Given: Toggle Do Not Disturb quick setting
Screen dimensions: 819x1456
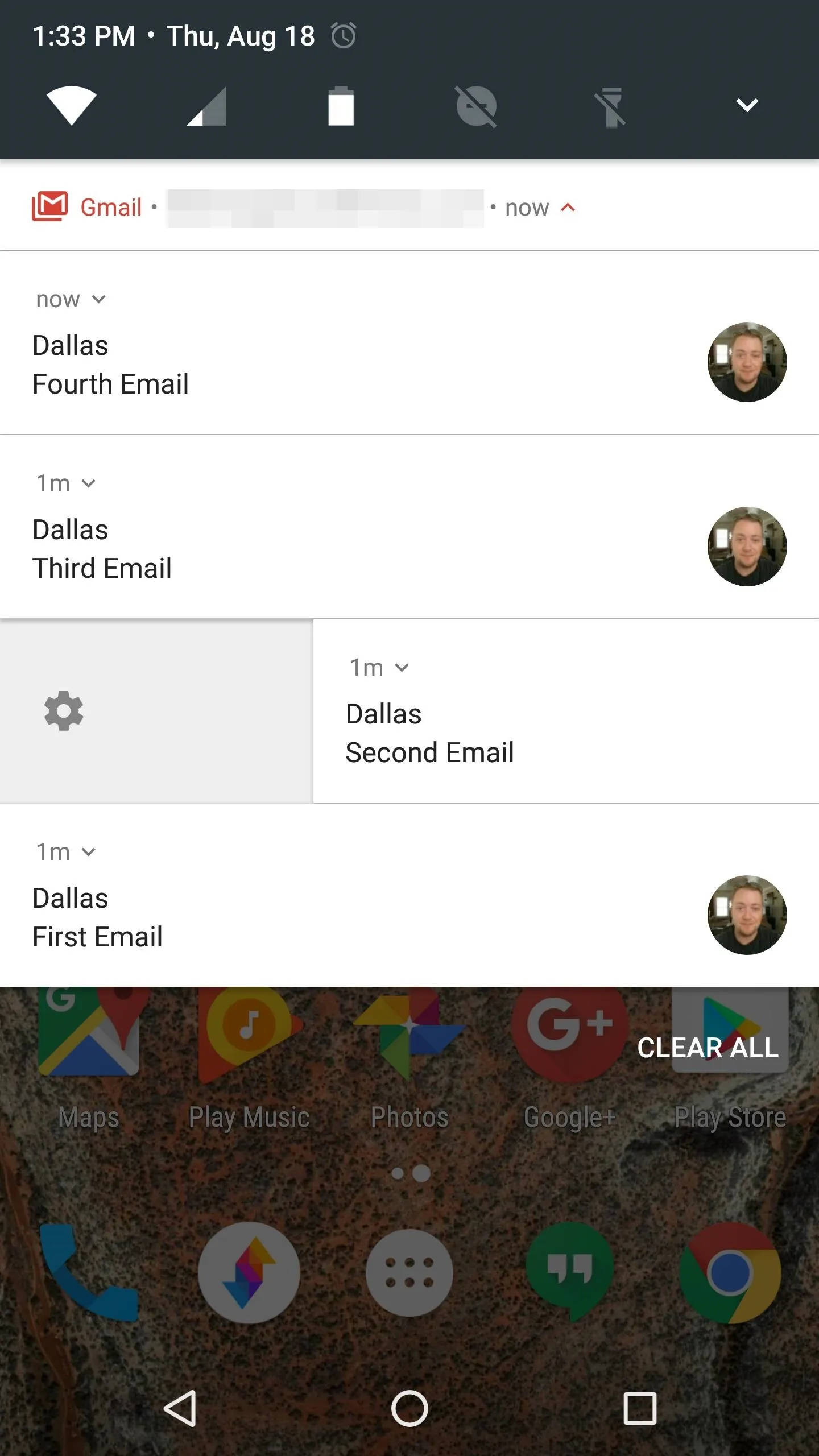Looking at the screenshot, I should click(x=477, y=106).
